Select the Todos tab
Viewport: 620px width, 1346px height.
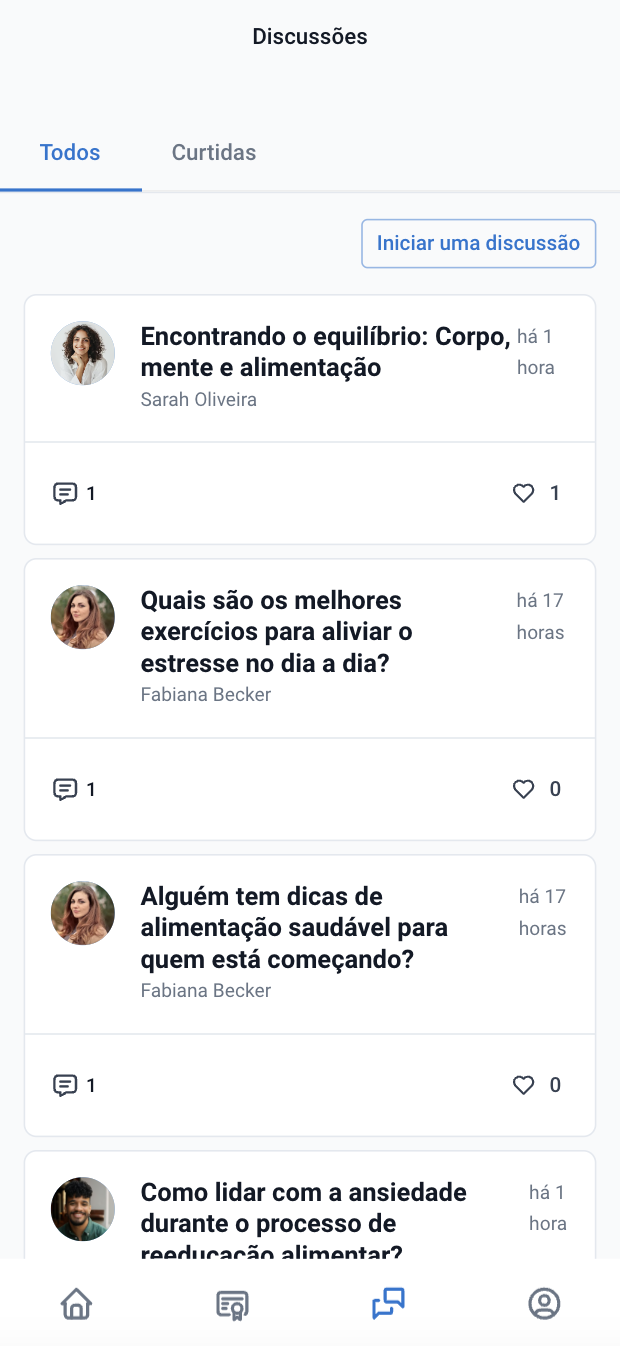coord(70,153)
